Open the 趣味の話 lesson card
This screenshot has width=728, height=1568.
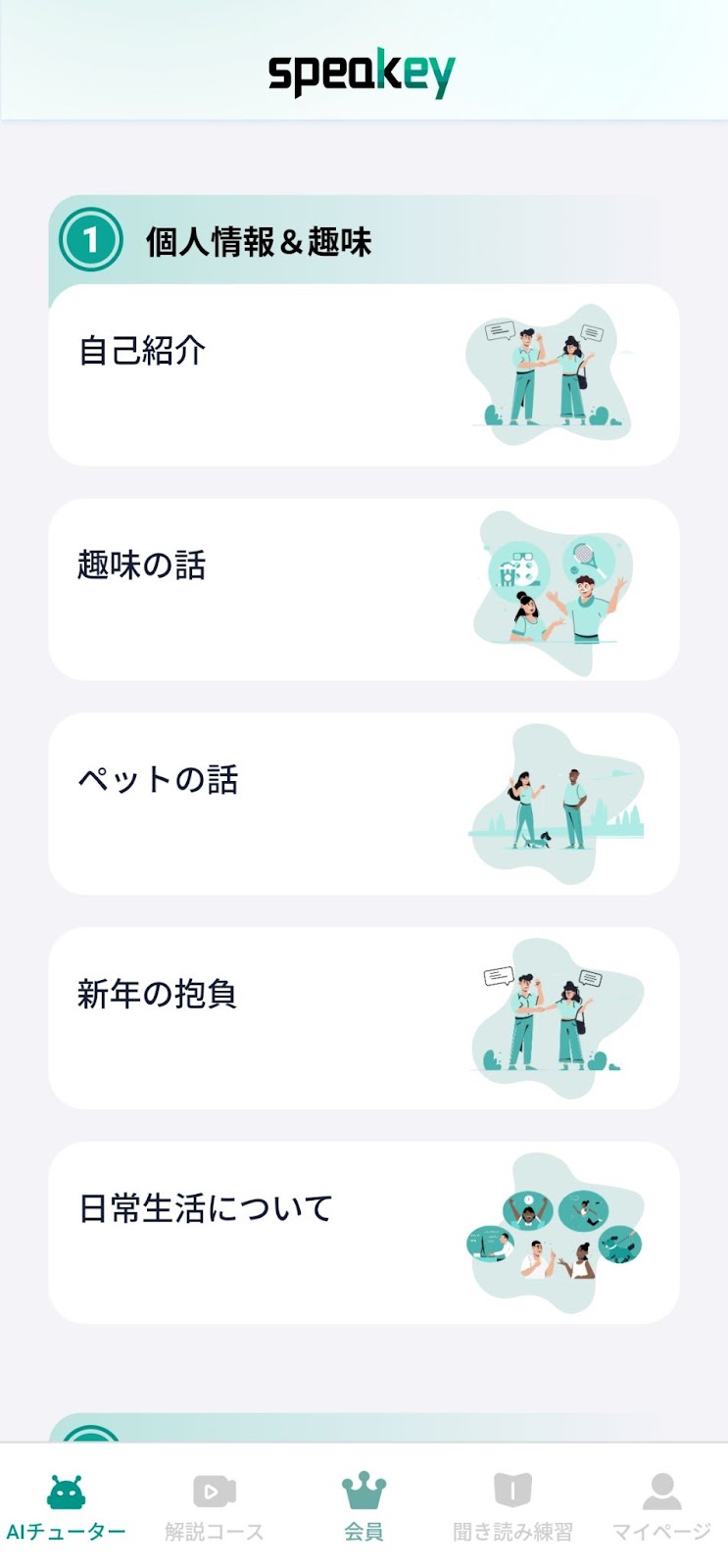(364, 589)
